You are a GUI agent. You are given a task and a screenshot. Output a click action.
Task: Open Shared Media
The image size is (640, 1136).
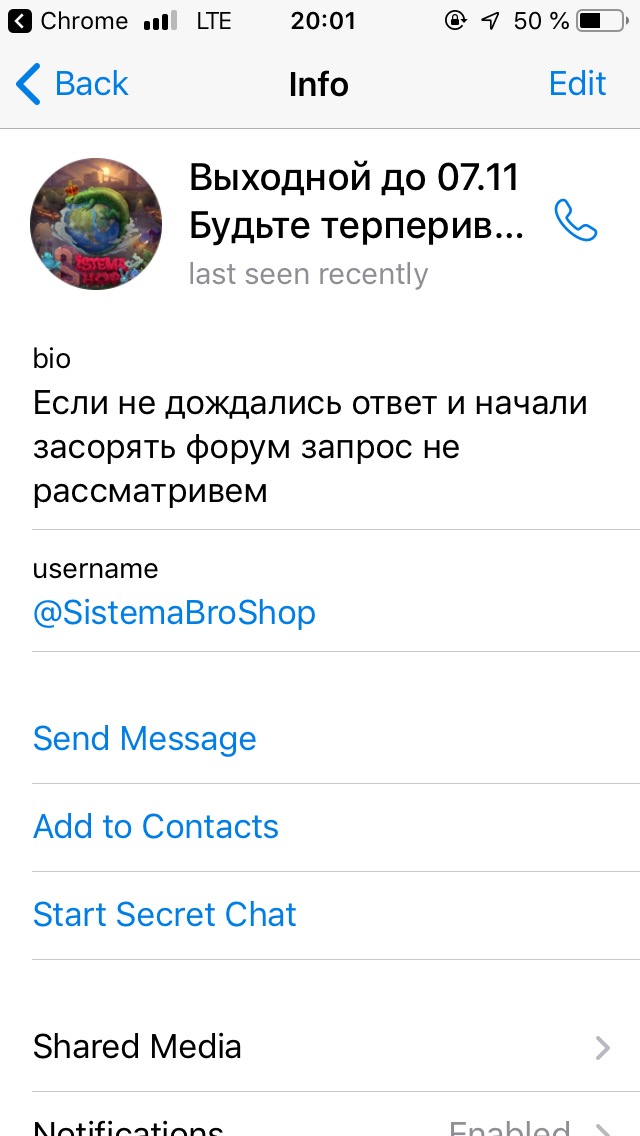point(320,1048)
